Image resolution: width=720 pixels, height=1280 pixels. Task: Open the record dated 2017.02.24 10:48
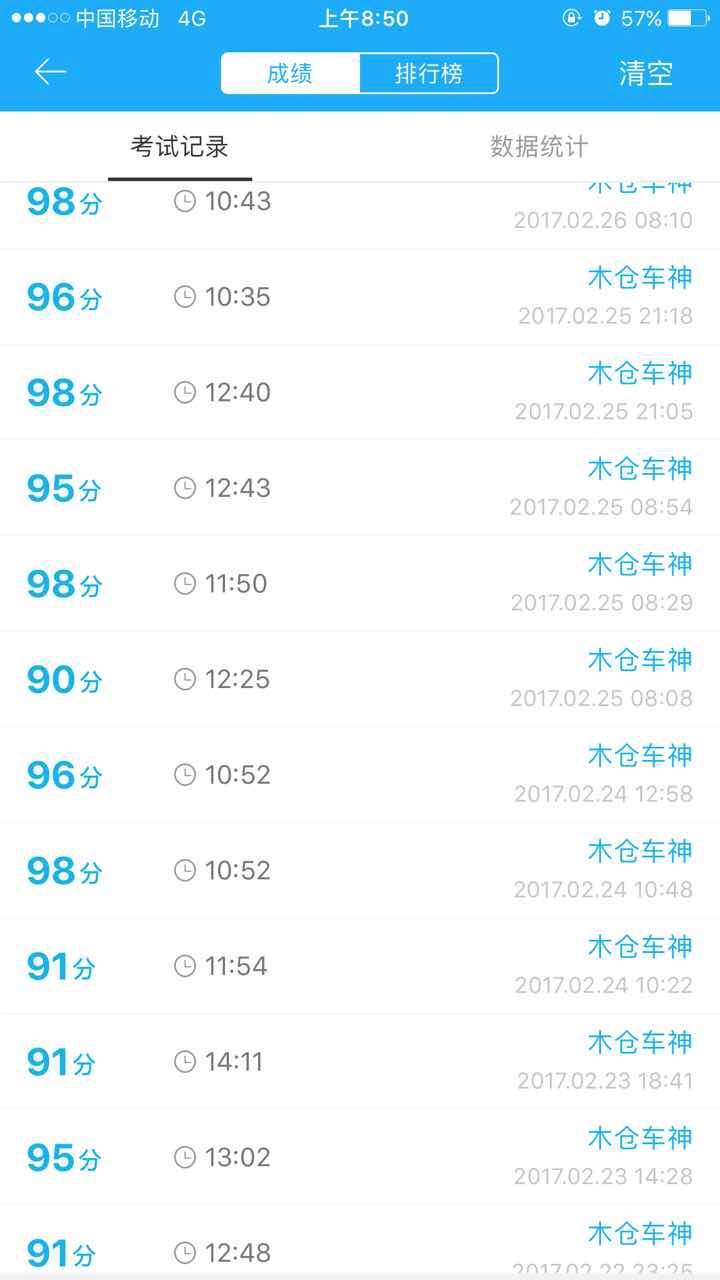360,871
